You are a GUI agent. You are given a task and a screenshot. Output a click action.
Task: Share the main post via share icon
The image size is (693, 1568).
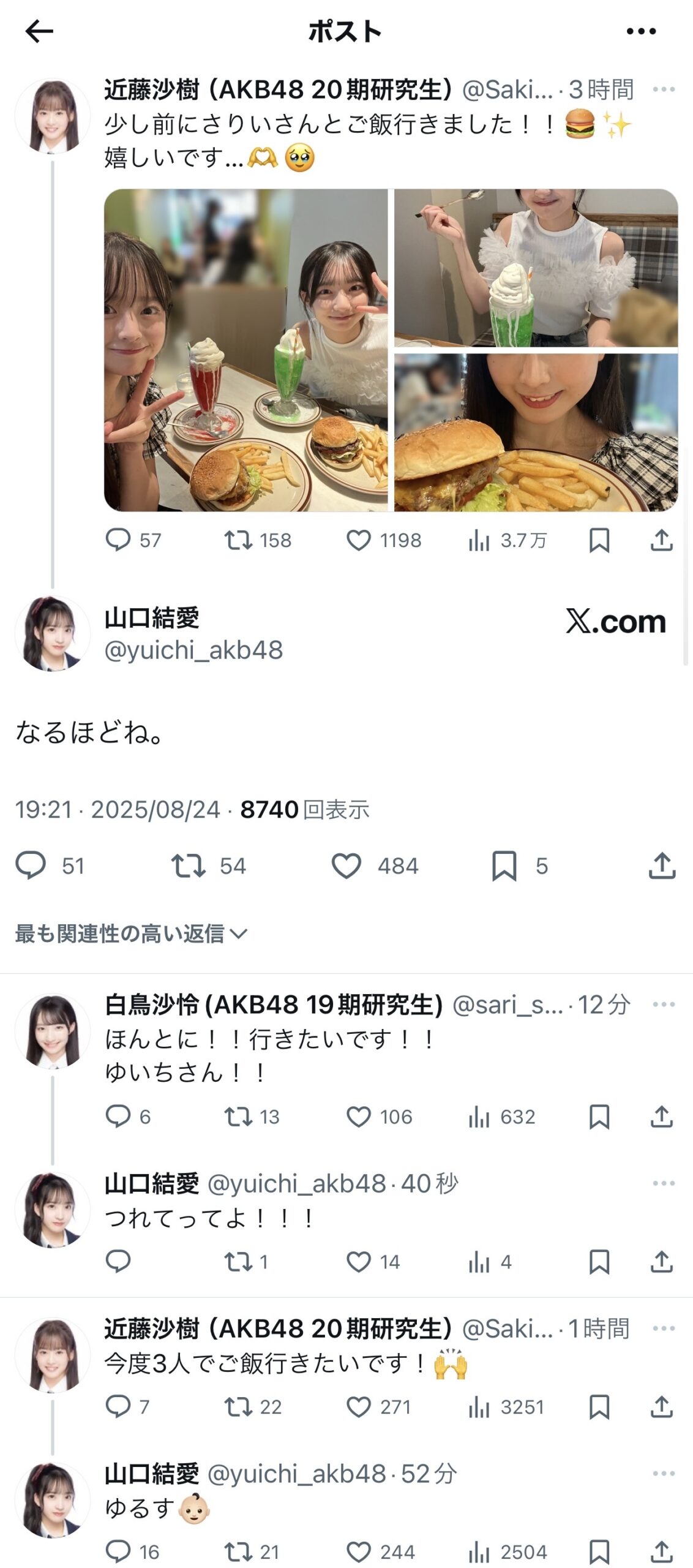click(662, 865)
